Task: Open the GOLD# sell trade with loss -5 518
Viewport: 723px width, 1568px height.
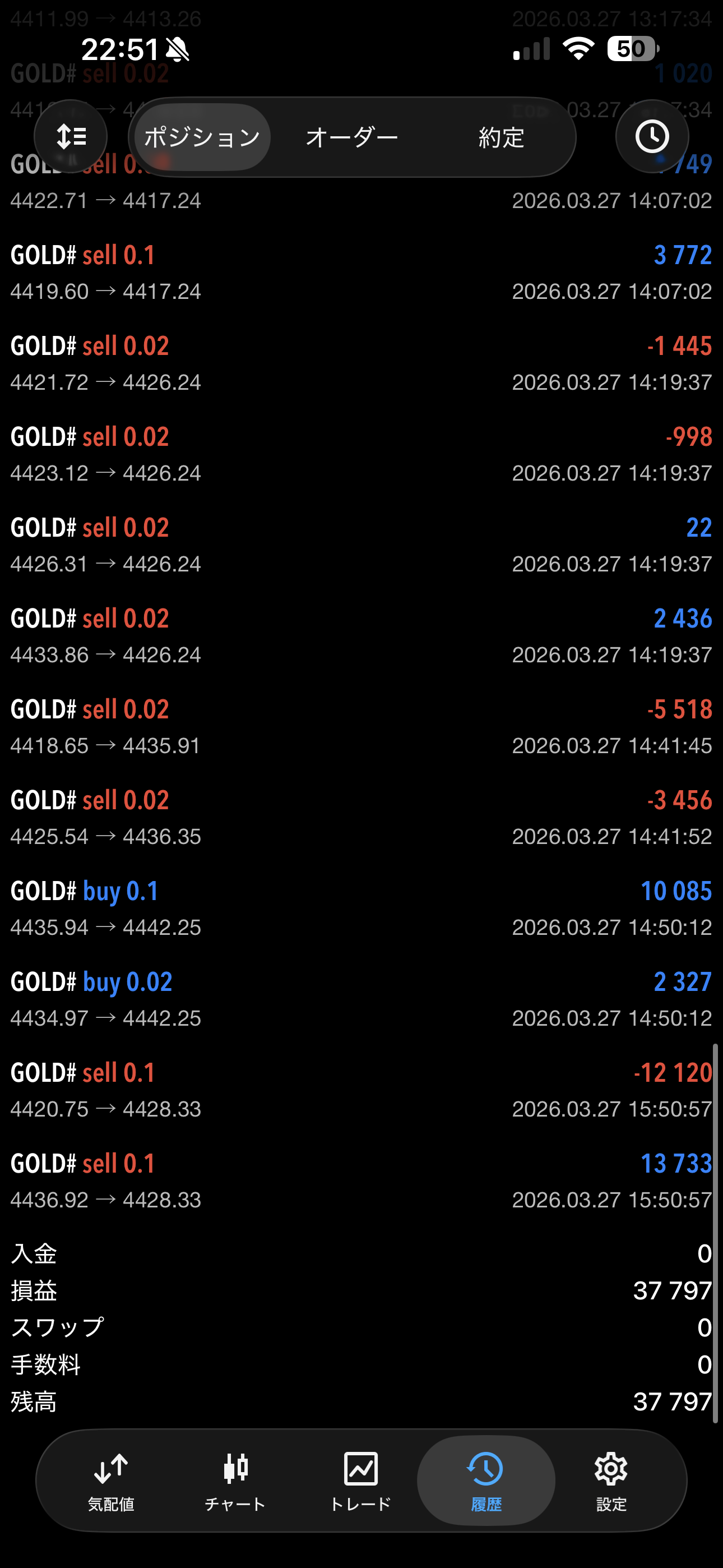Action: pos(361,727)
